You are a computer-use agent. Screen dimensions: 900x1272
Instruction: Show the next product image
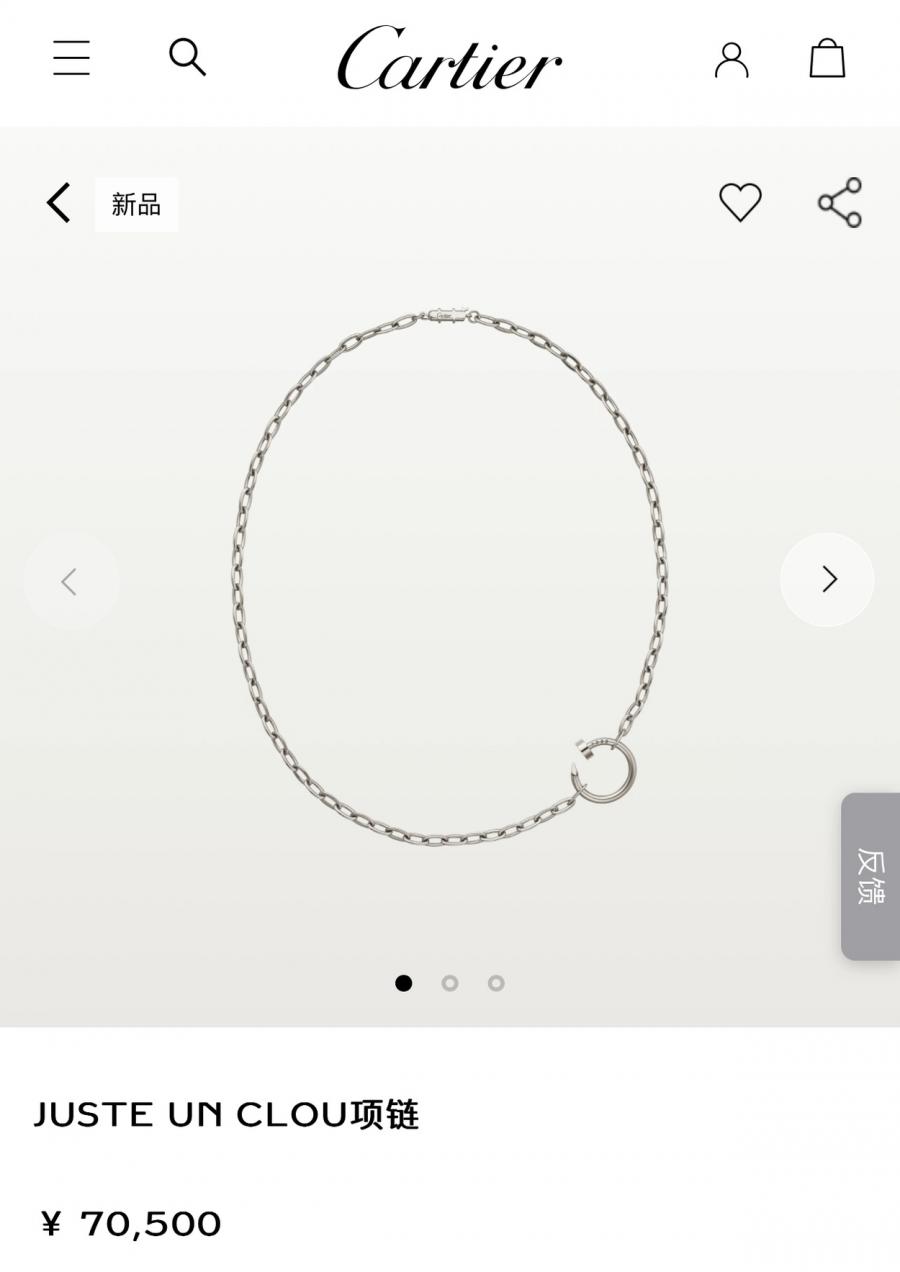[827, 580]
